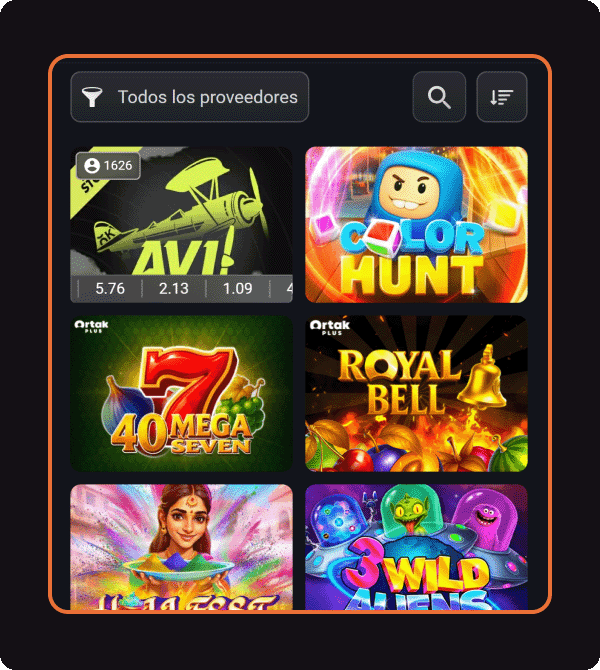Select the Holi festival game tile
The width and height of the screenshot is (600, 670).
click(x=181, y=548)
